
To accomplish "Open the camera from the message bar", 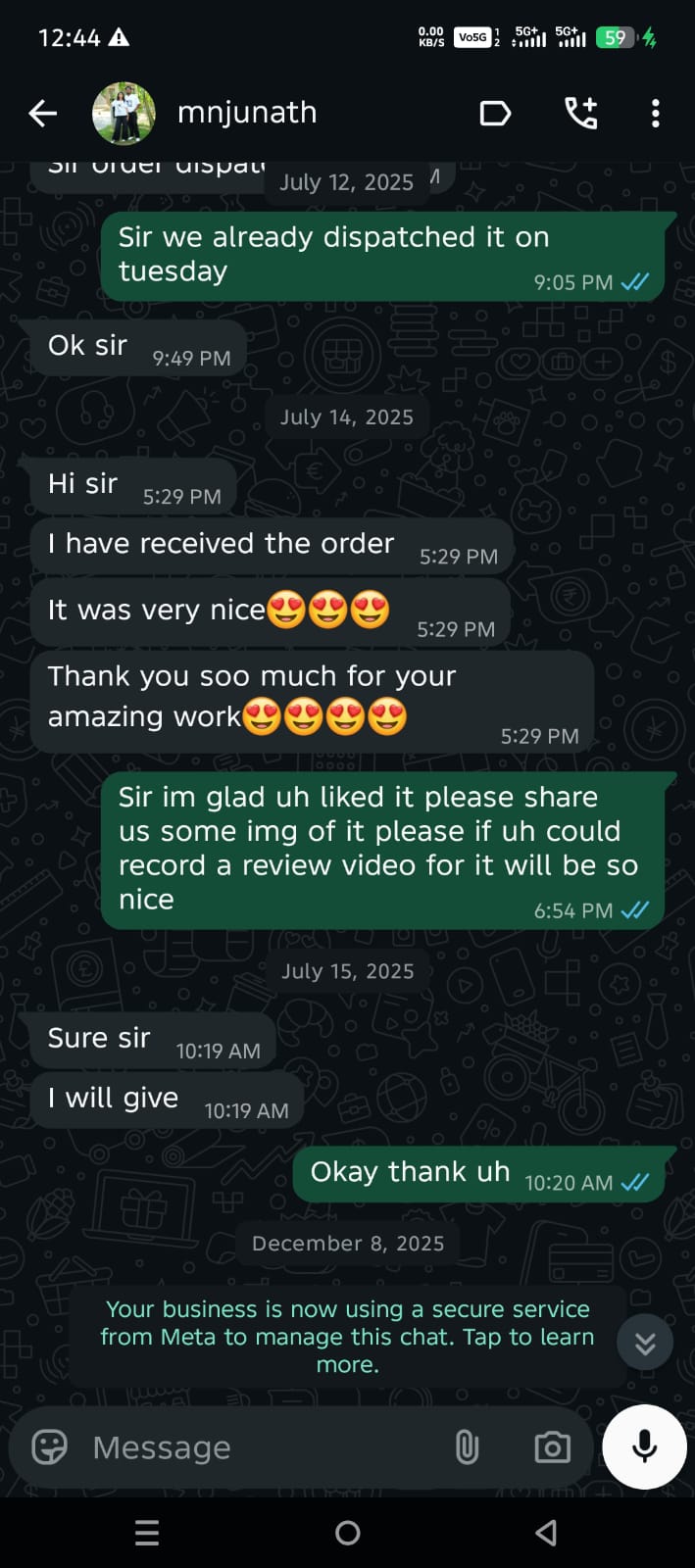I will (x=552, y=1447).
